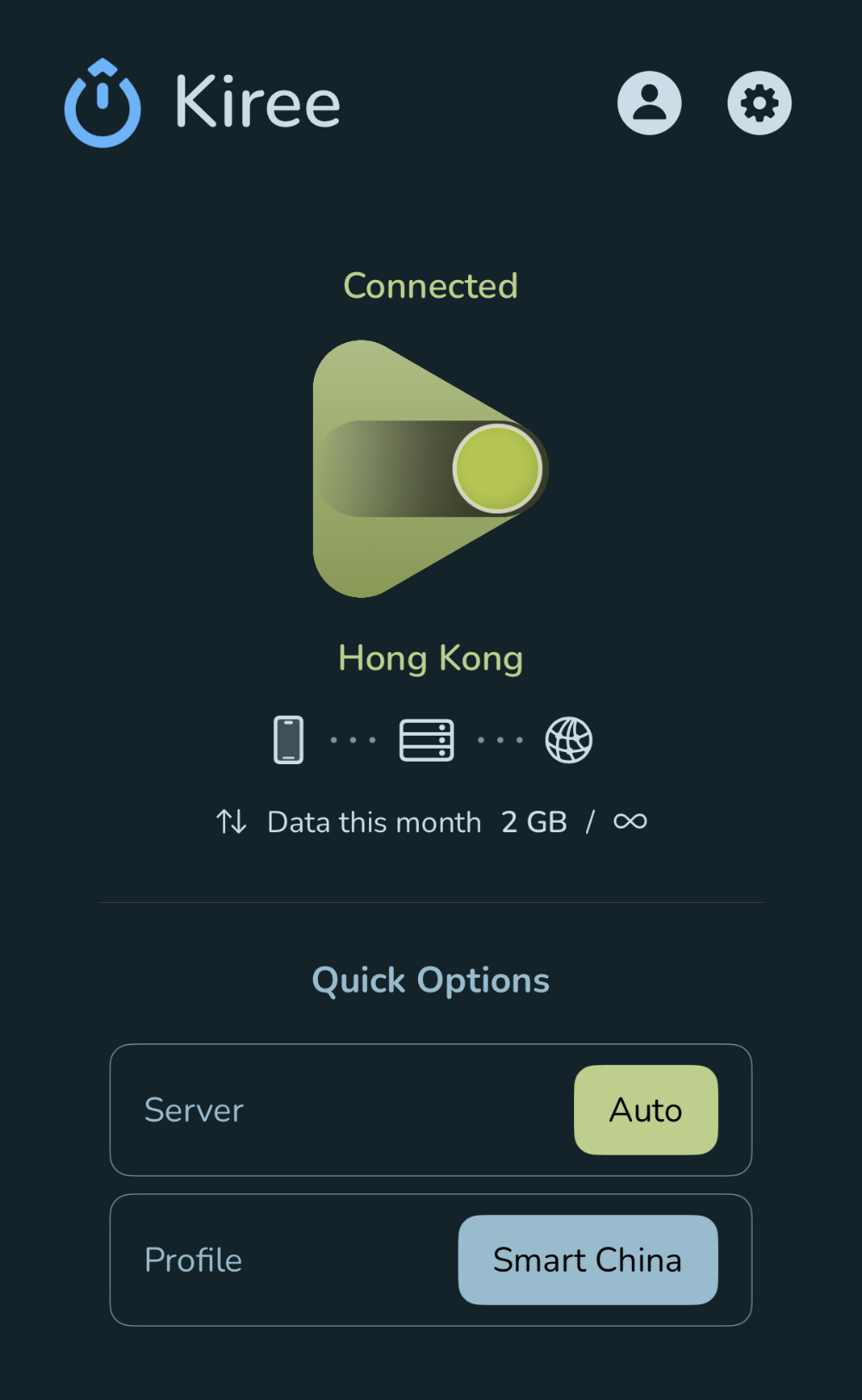Select the Quick Options heading
862x1400 pixels.
tap(431, 980)
